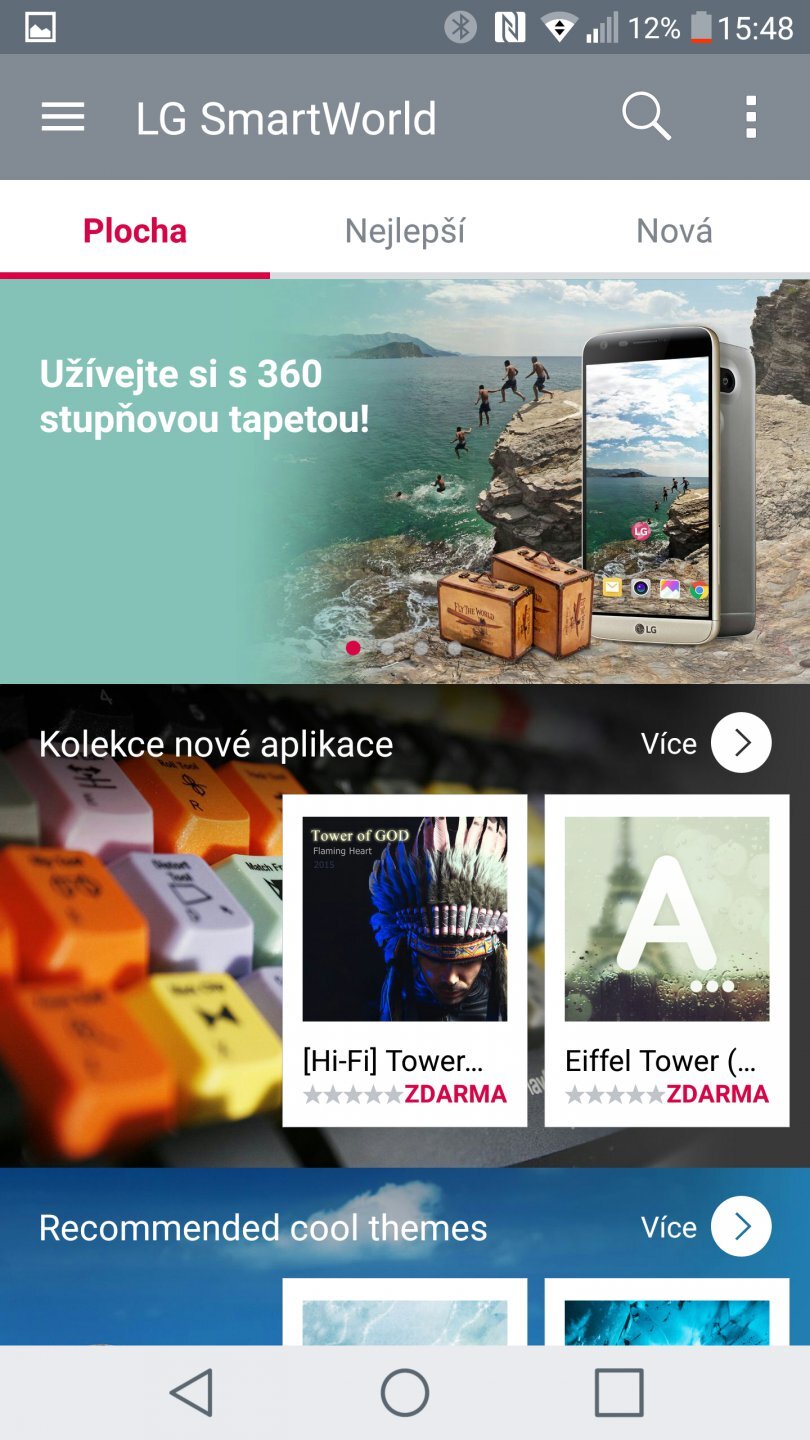Go back using the system back button
The height and width of the screenshot is (1440, 810).
click(x=191, y=1392)
